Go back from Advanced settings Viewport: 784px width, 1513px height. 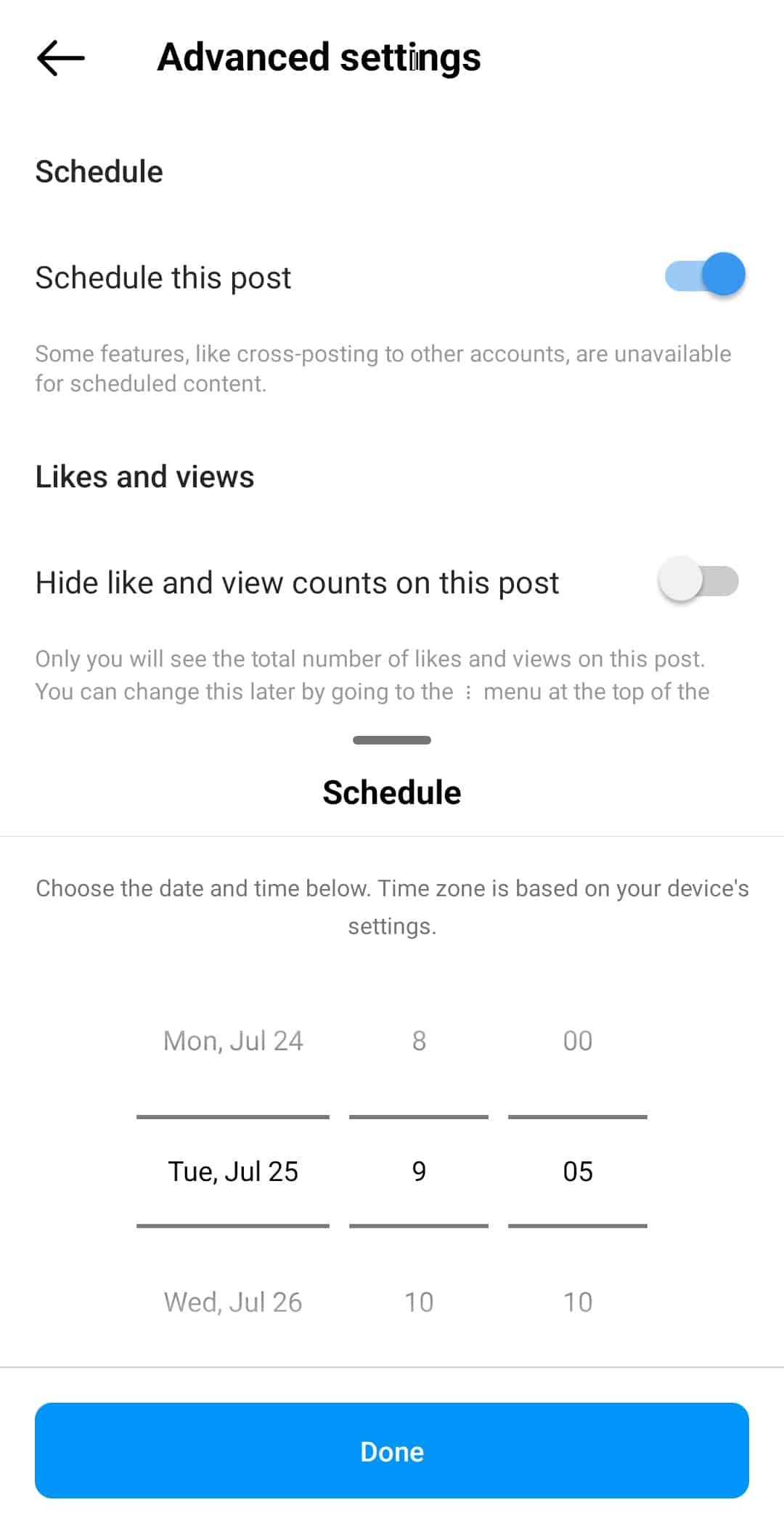[61, 58]
